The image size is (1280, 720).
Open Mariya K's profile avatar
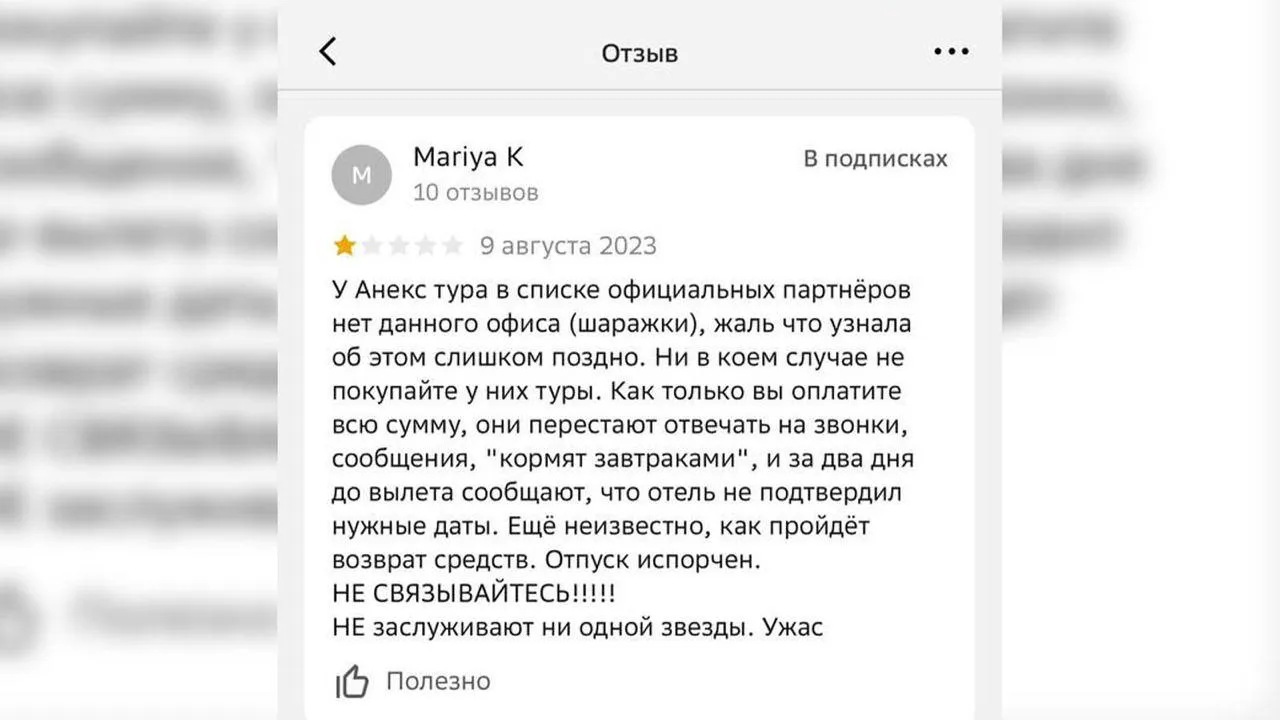(x=361, y=175)
